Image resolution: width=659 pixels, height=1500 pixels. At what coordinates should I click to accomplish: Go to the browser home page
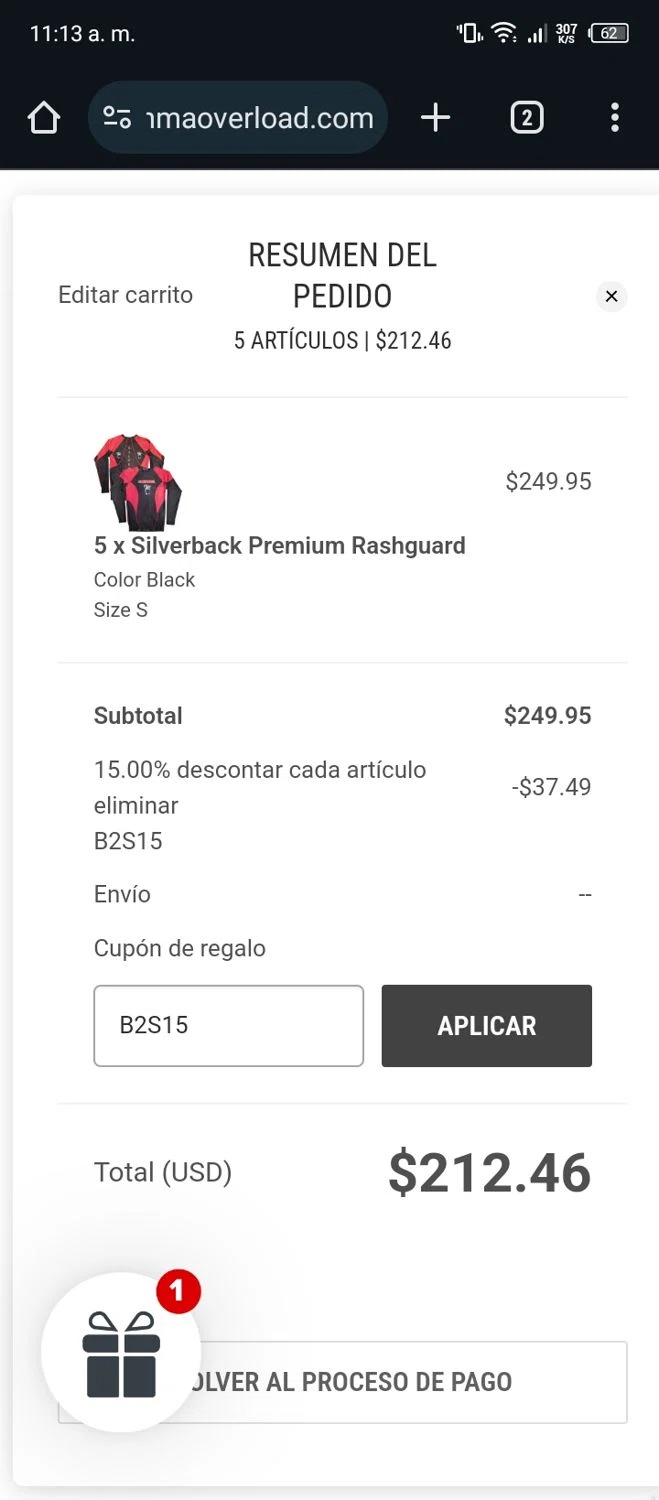(x=44, y=119)
